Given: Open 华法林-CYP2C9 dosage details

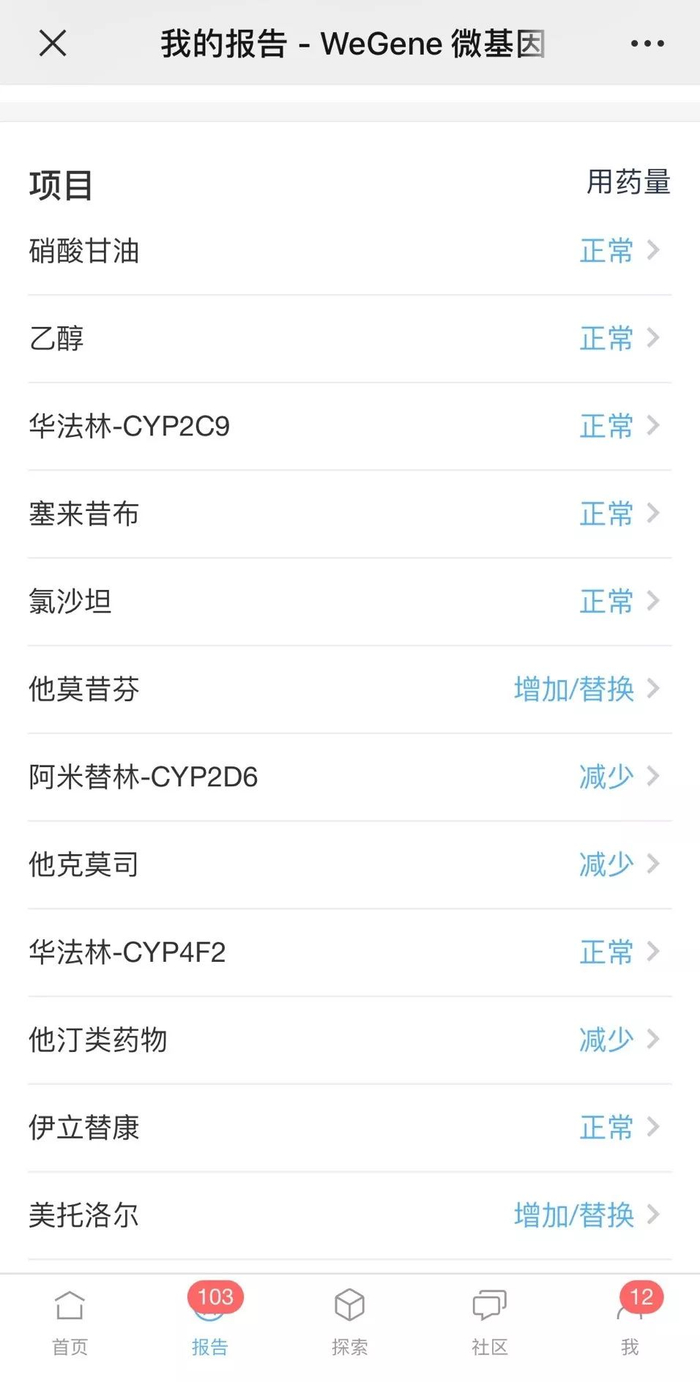Looking at the screenshot, I should point(350,427).
